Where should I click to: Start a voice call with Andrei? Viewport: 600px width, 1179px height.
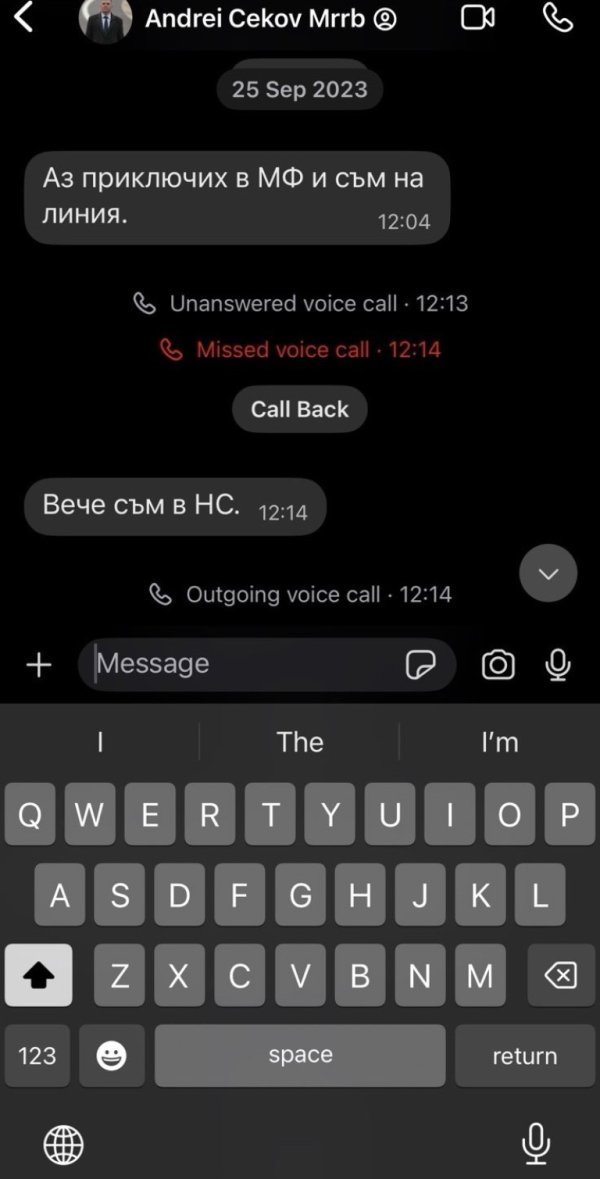click(x=557, y=18)
